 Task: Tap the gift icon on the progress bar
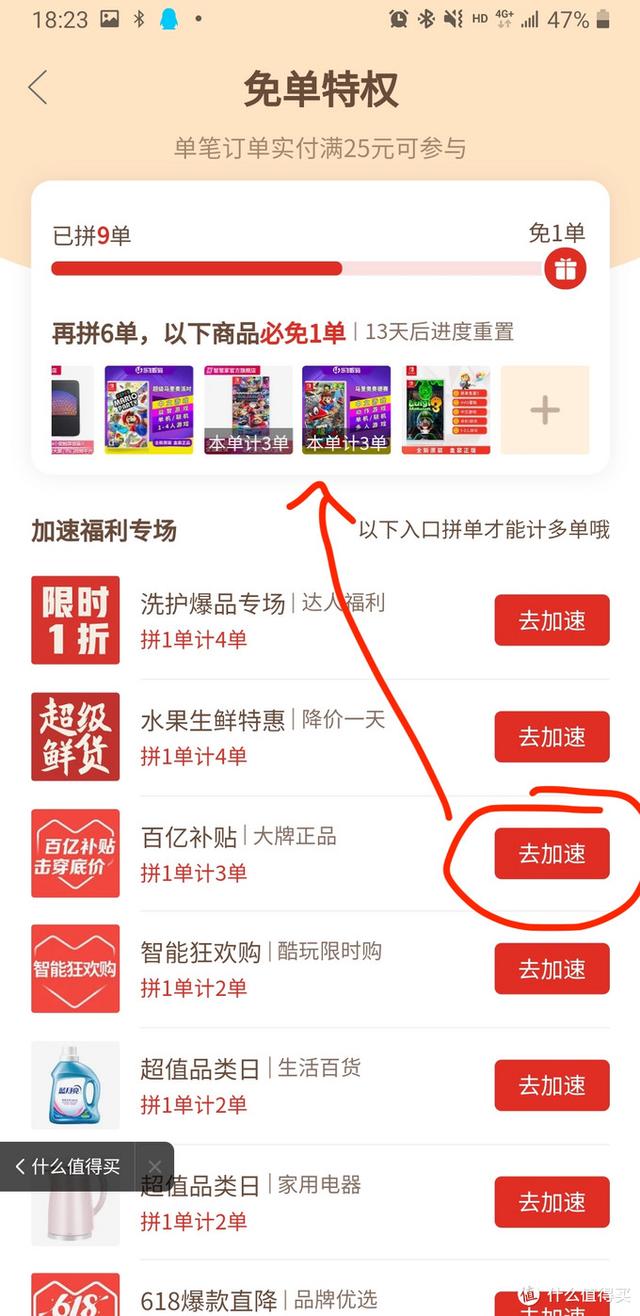tap(565, 268)
